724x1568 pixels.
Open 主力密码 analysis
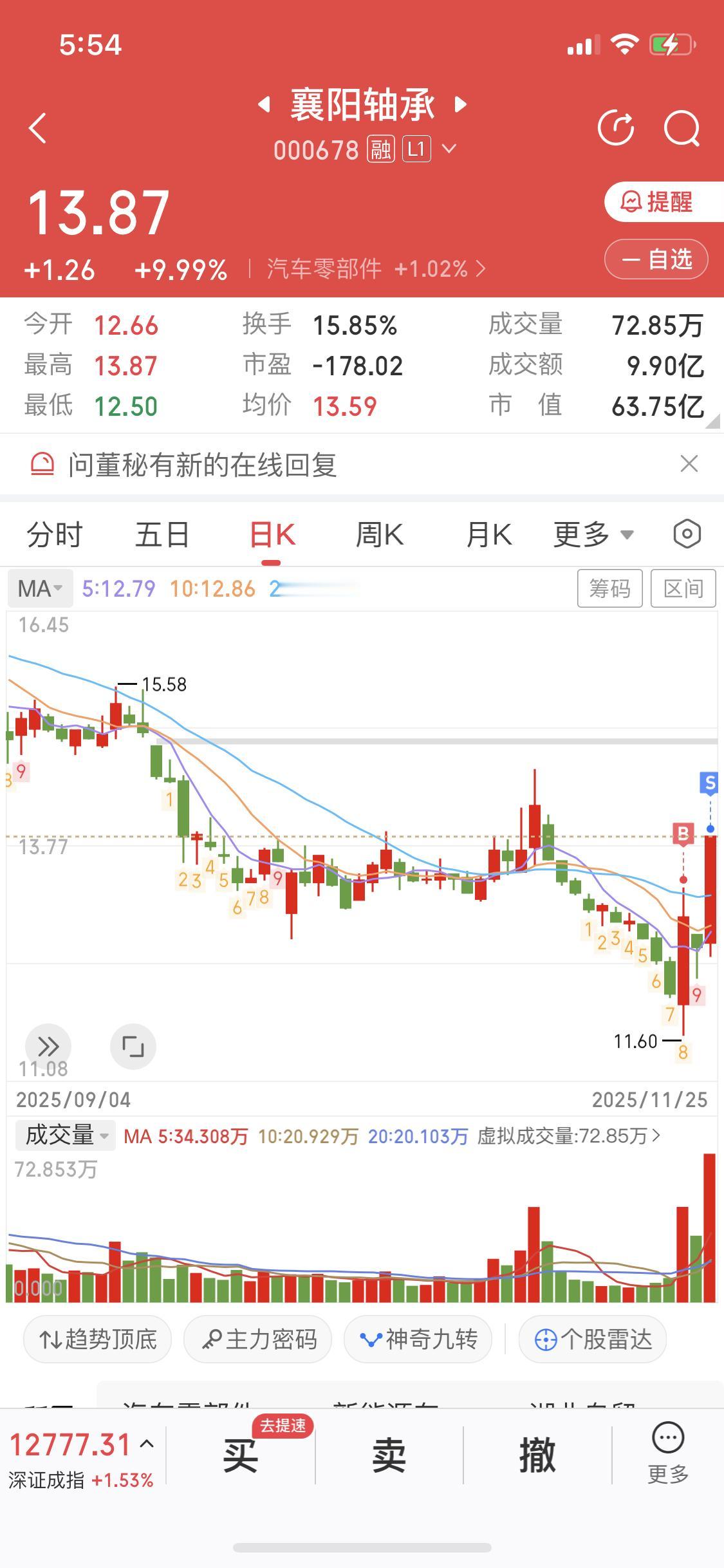(257, 1339)
